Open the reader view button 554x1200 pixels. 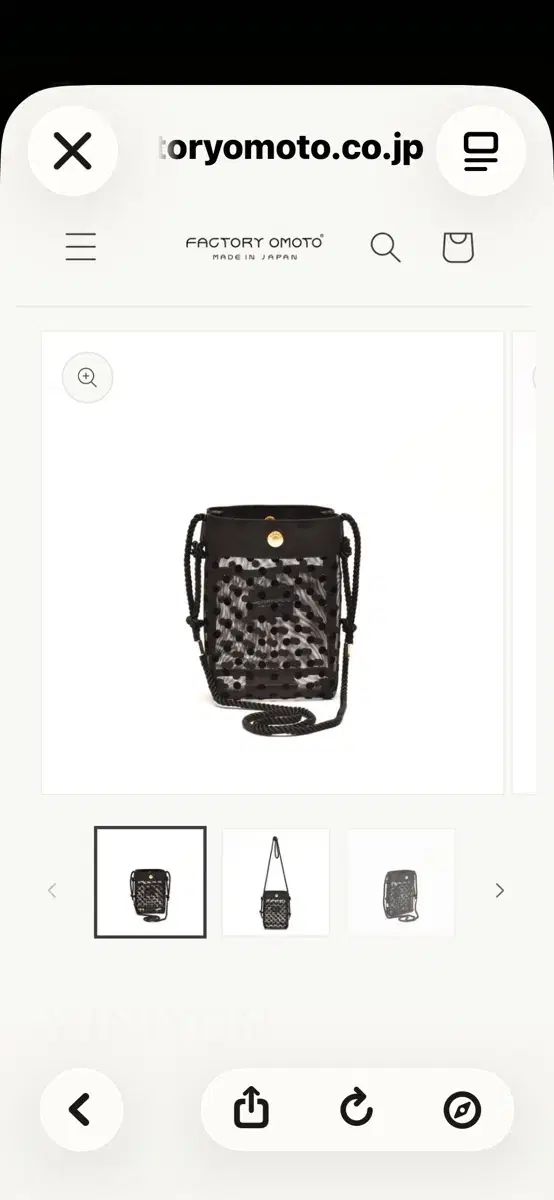tap(481, 151)
